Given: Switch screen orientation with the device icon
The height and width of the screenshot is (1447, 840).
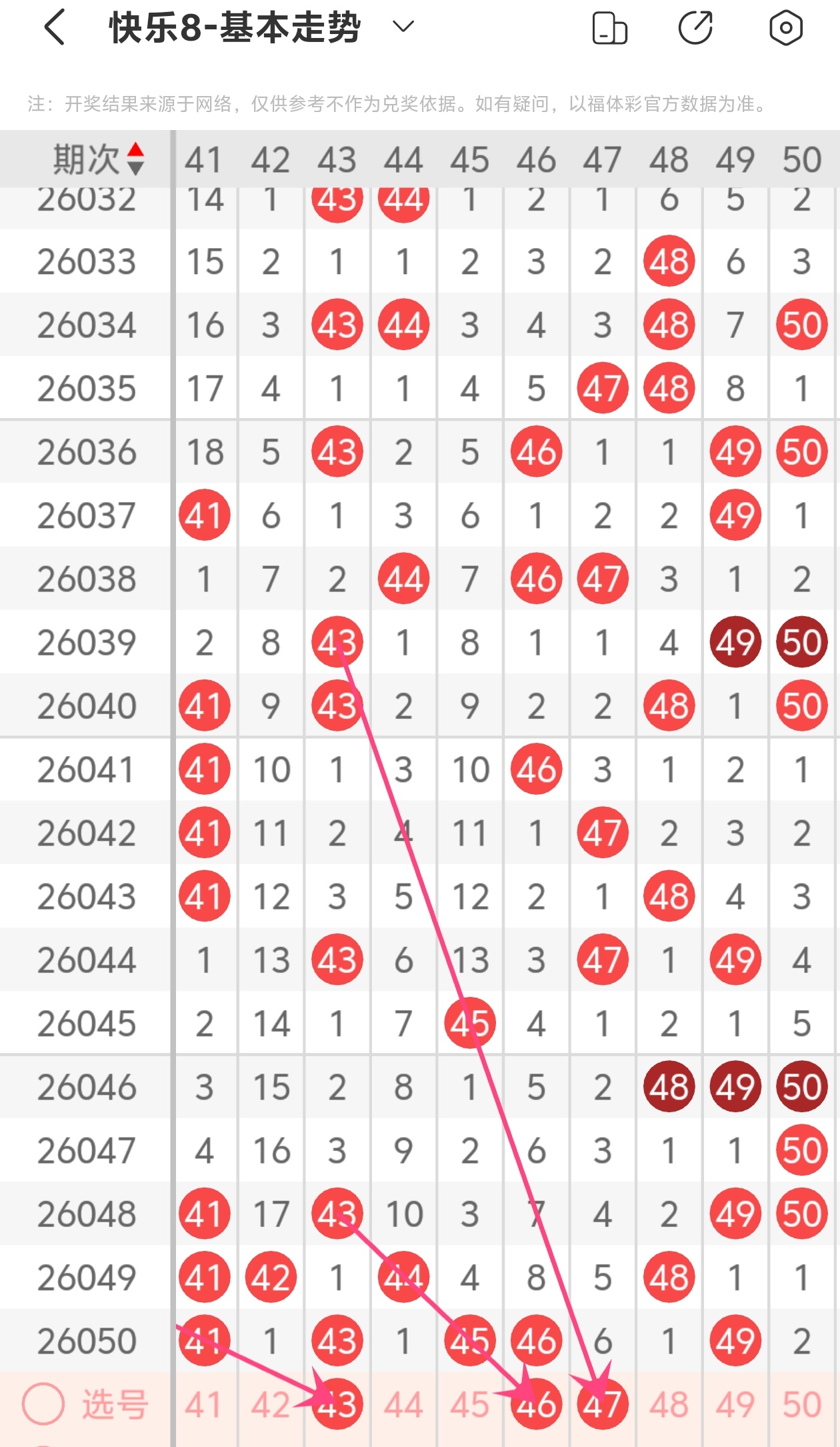Looking at the screenshot, I should coord(609,28).
